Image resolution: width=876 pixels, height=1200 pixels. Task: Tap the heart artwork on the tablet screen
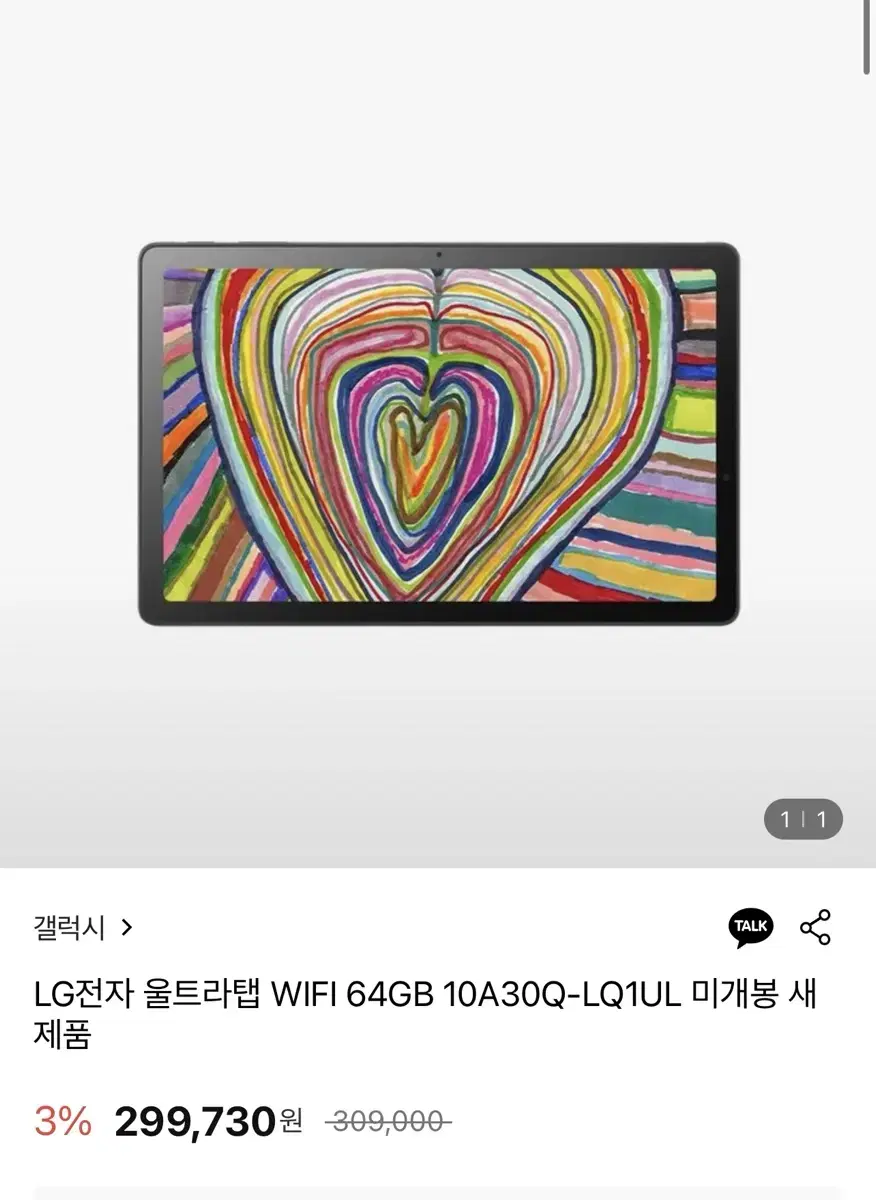coord(437,430)
